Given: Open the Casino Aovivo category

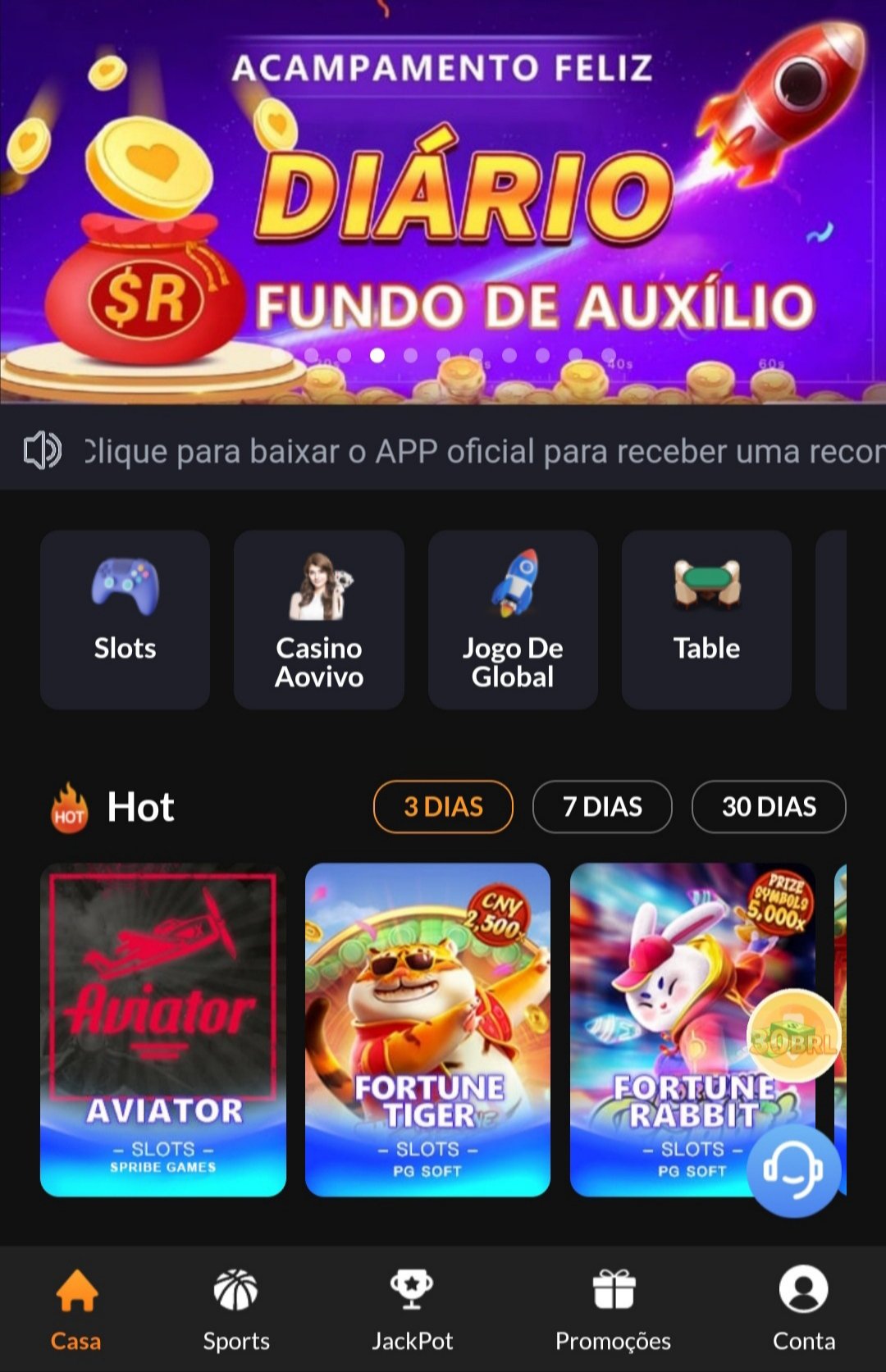Looking at the screenshot, I should pos(319,620).
